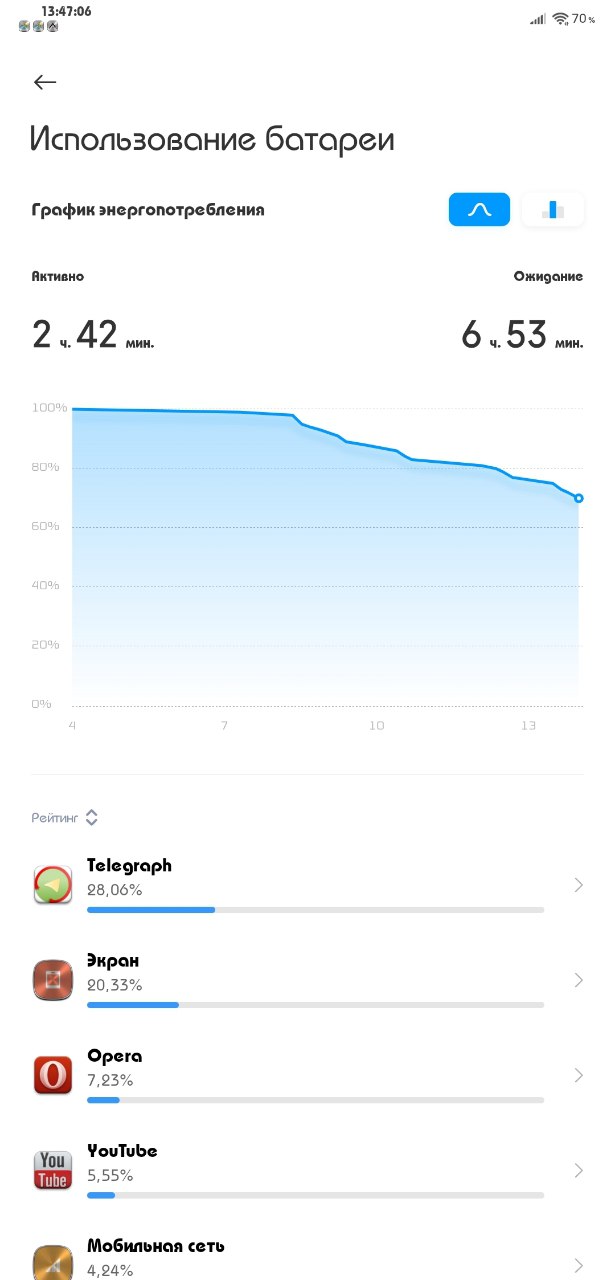
Task: View Opera battery usage details
Action: pos(307,1075)
